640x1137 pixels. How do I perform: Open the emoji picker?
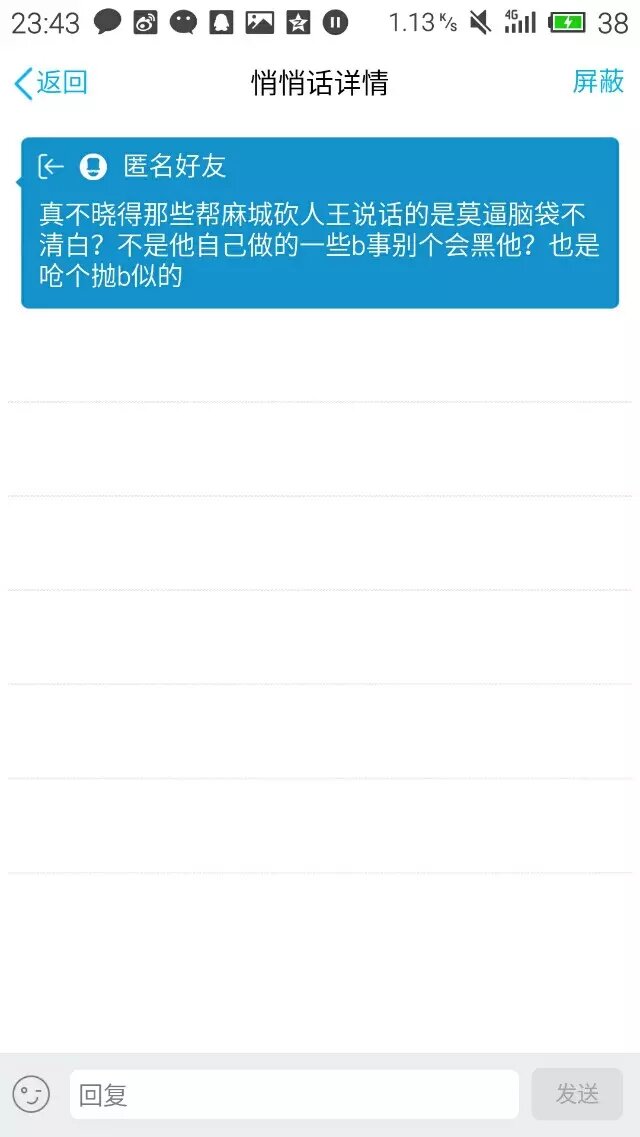[31, 1094]
